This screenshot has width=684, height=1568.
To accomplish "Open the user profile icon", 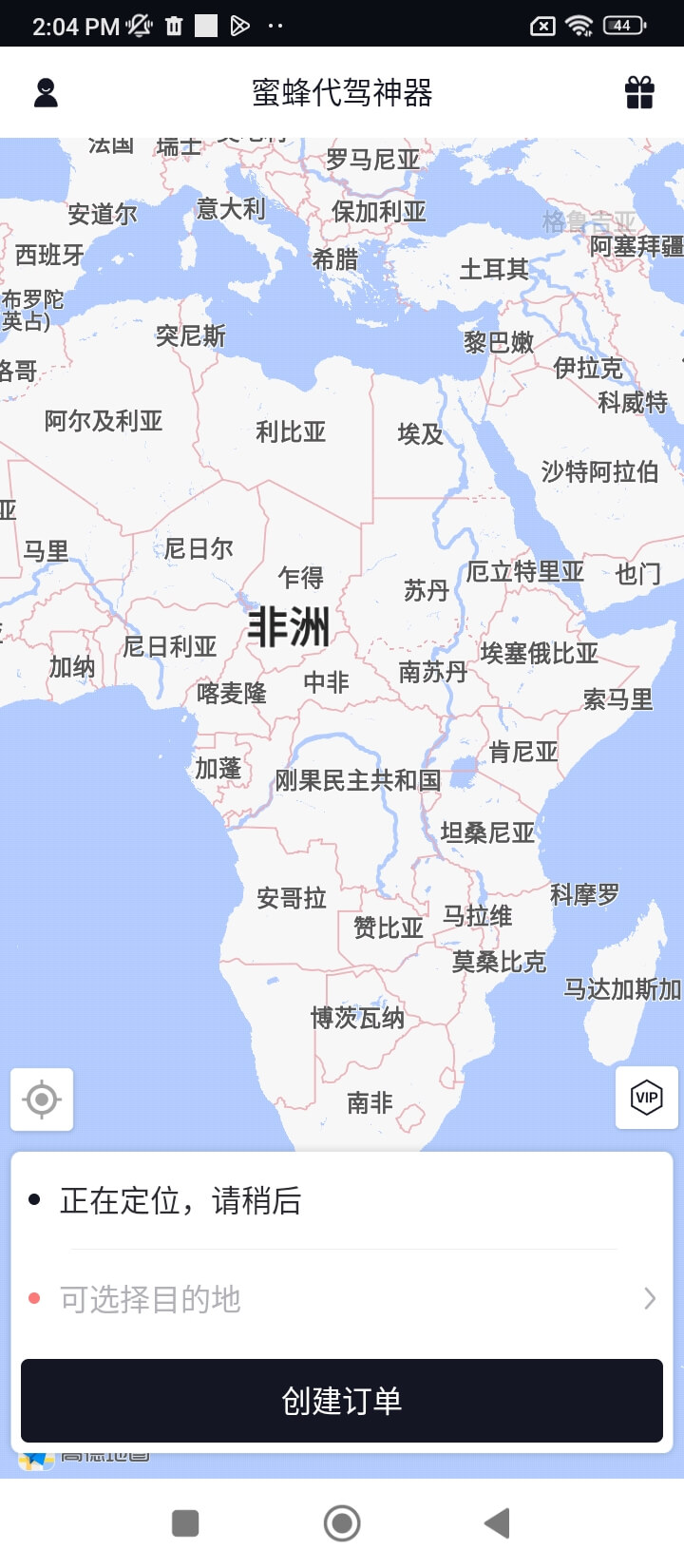I will click(46, 93).
